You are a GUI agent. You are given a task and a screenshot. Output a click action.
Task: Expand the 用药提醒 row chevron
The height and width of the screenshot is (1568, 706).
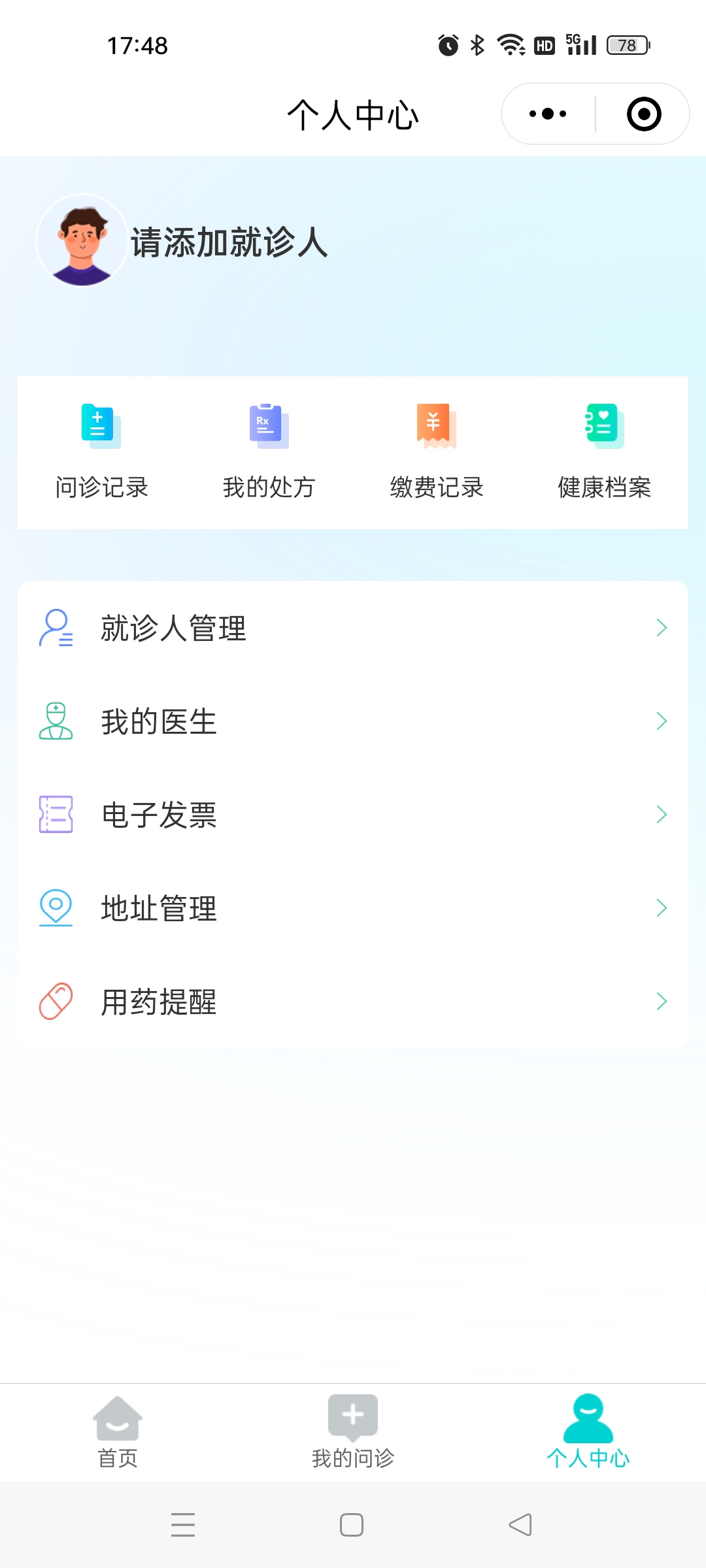661,1002
